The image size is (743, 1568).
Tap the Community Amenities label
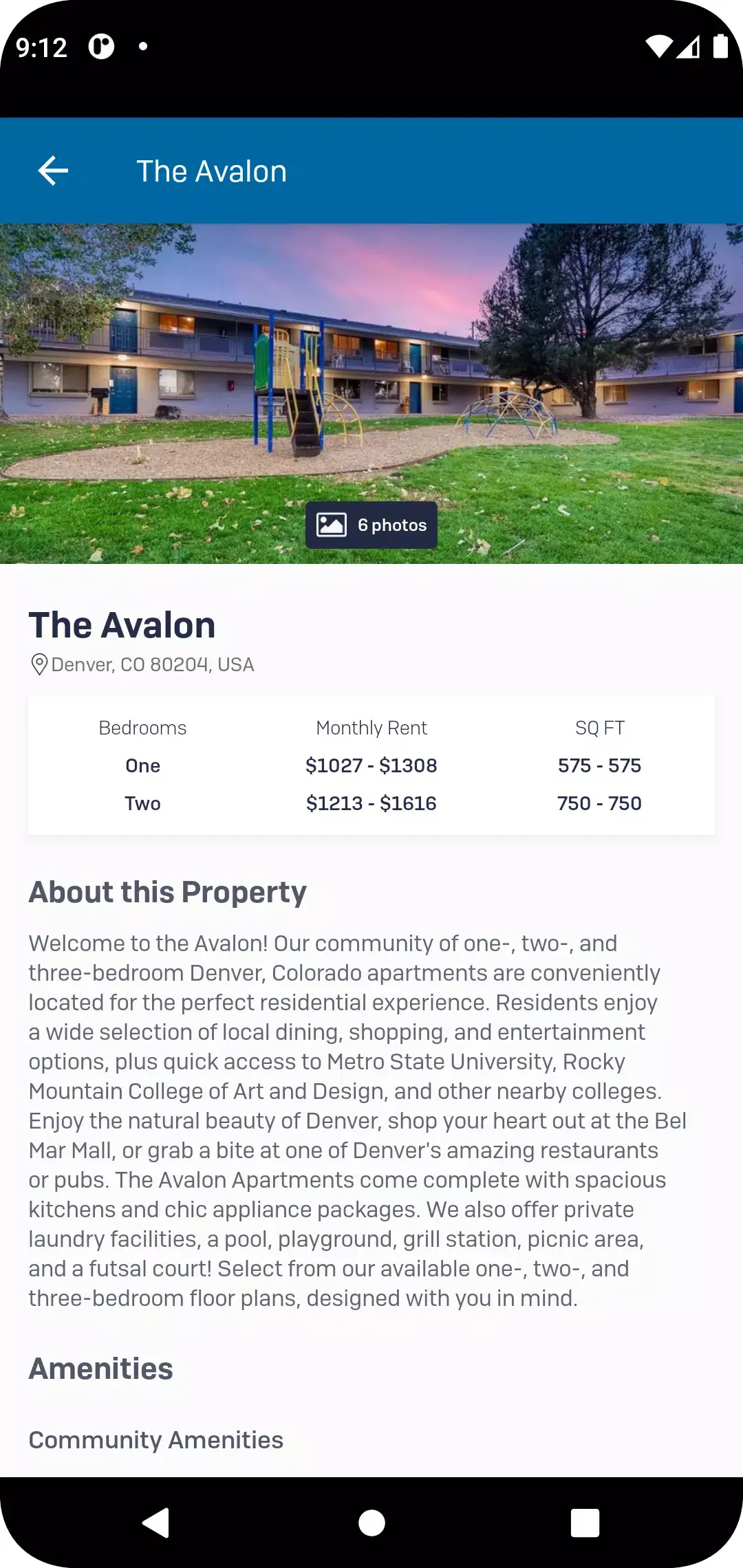(155, 1439)
